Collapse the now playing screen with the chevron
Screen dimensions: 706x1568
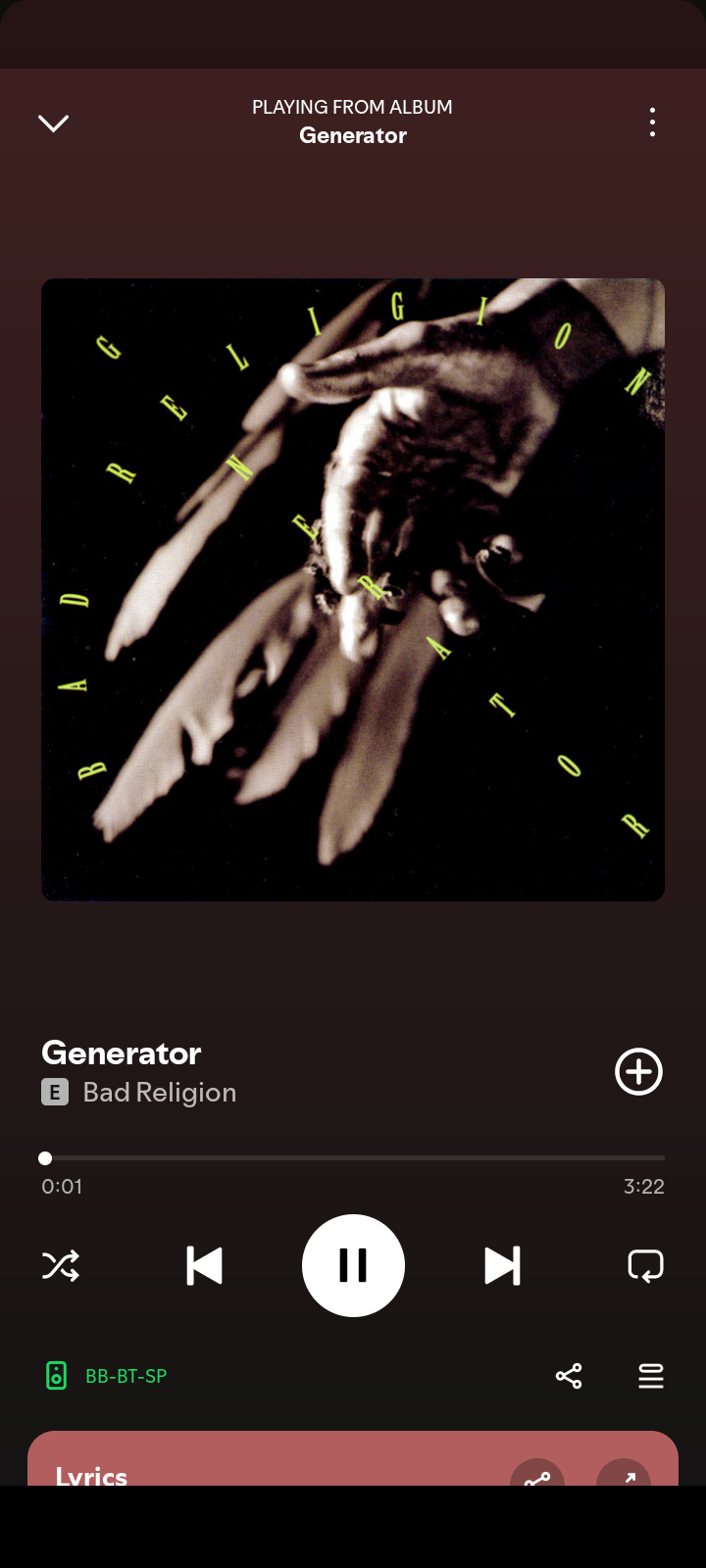point(53,122)
